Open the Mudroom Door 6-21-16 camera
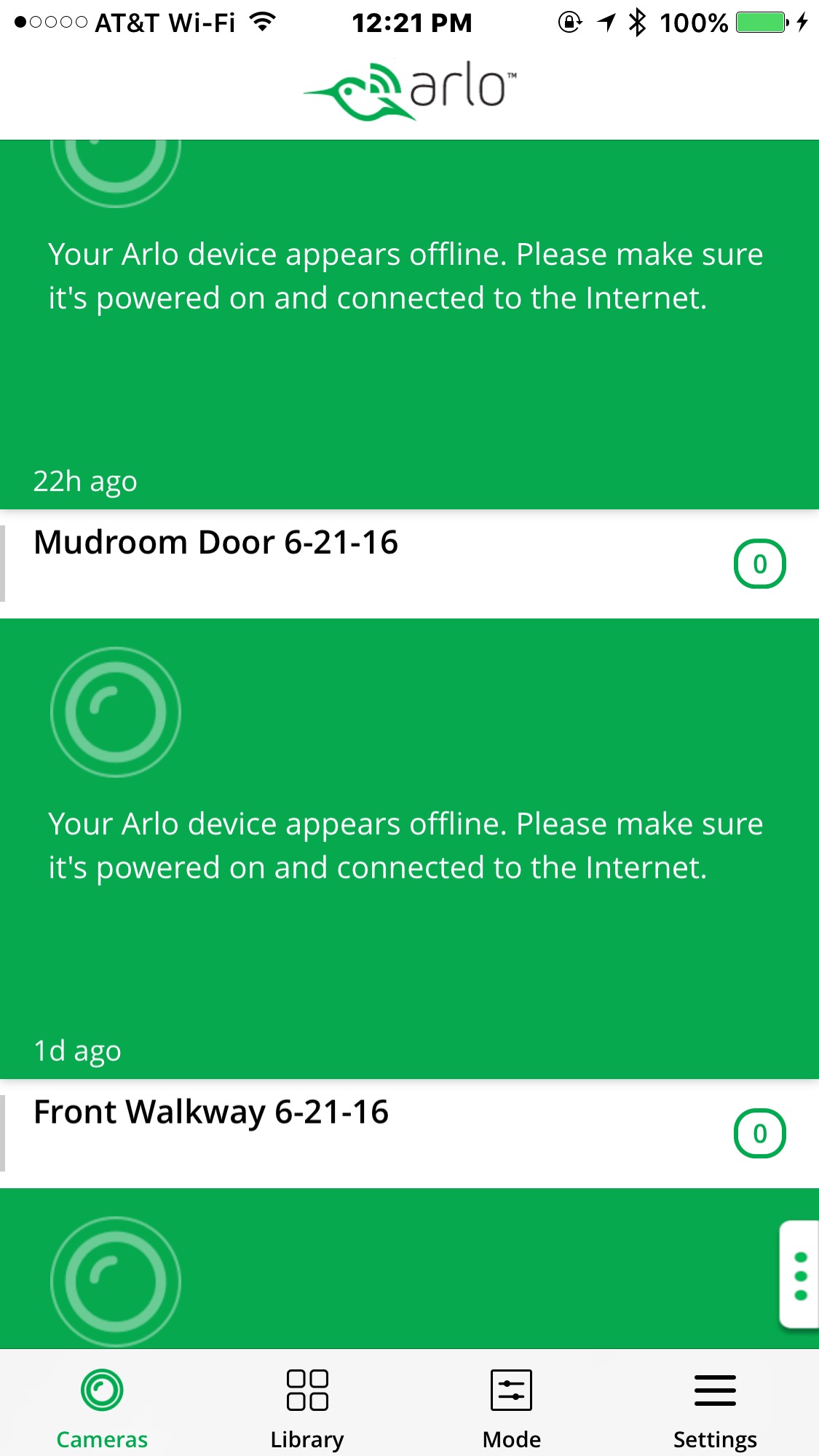The width and height of the screenshot is (819, 1456). point(216,543)
